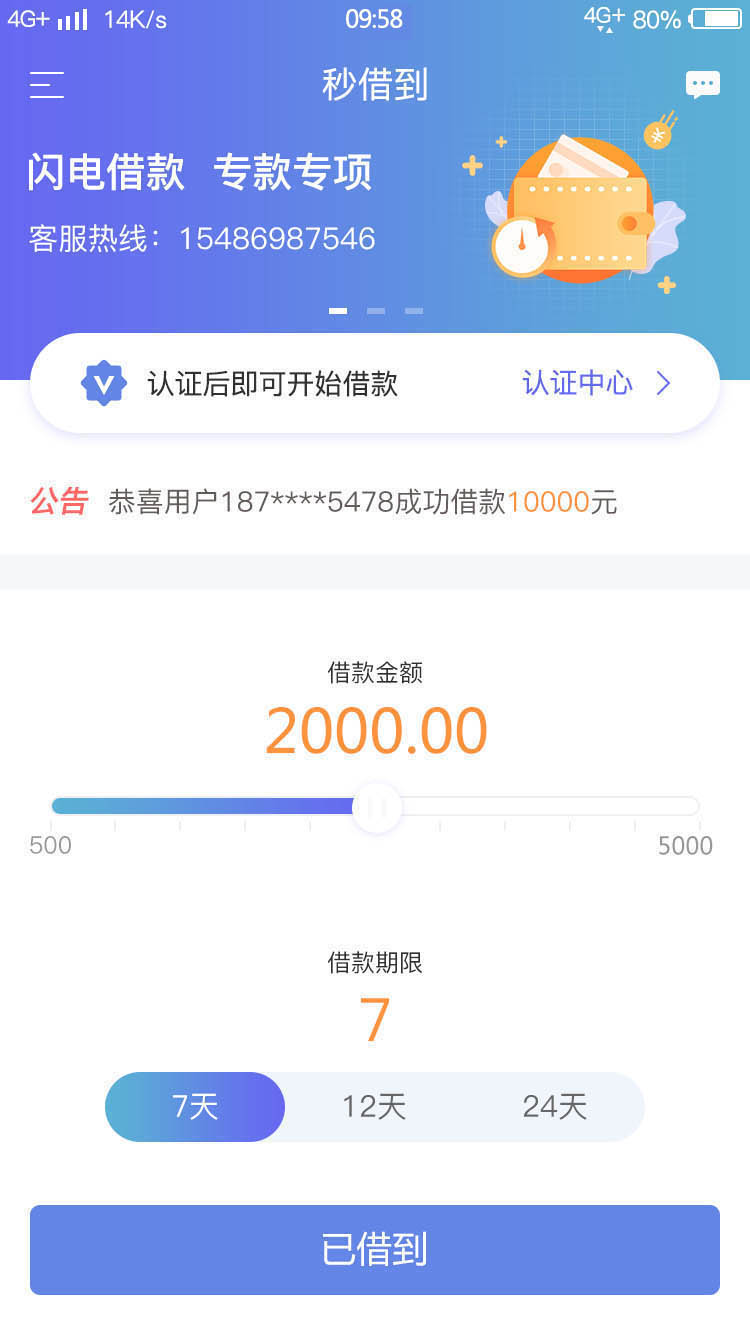Select the 7天 loan term

[195, 1107]
